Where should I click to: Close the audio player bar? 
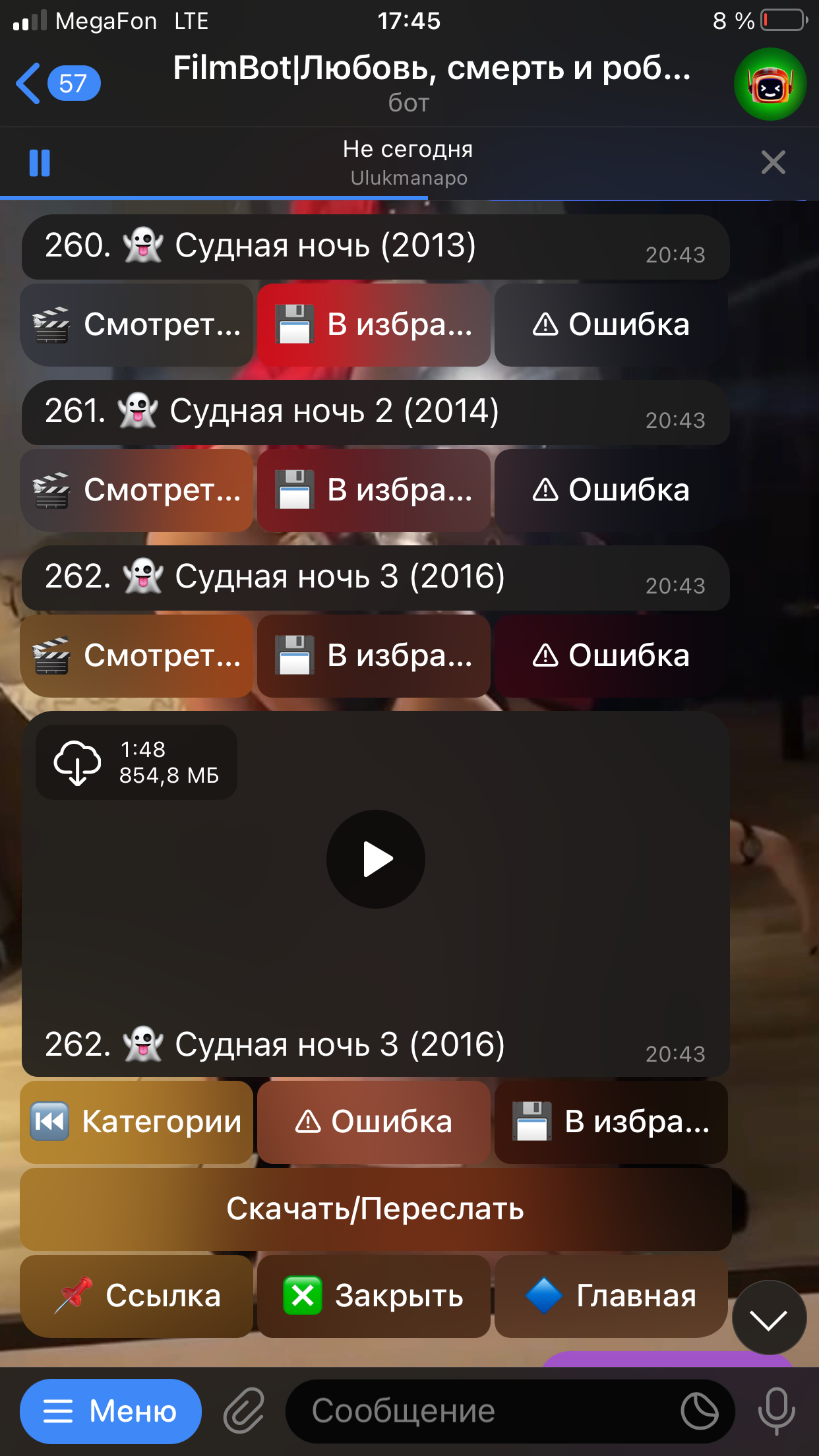click(773, 162)
